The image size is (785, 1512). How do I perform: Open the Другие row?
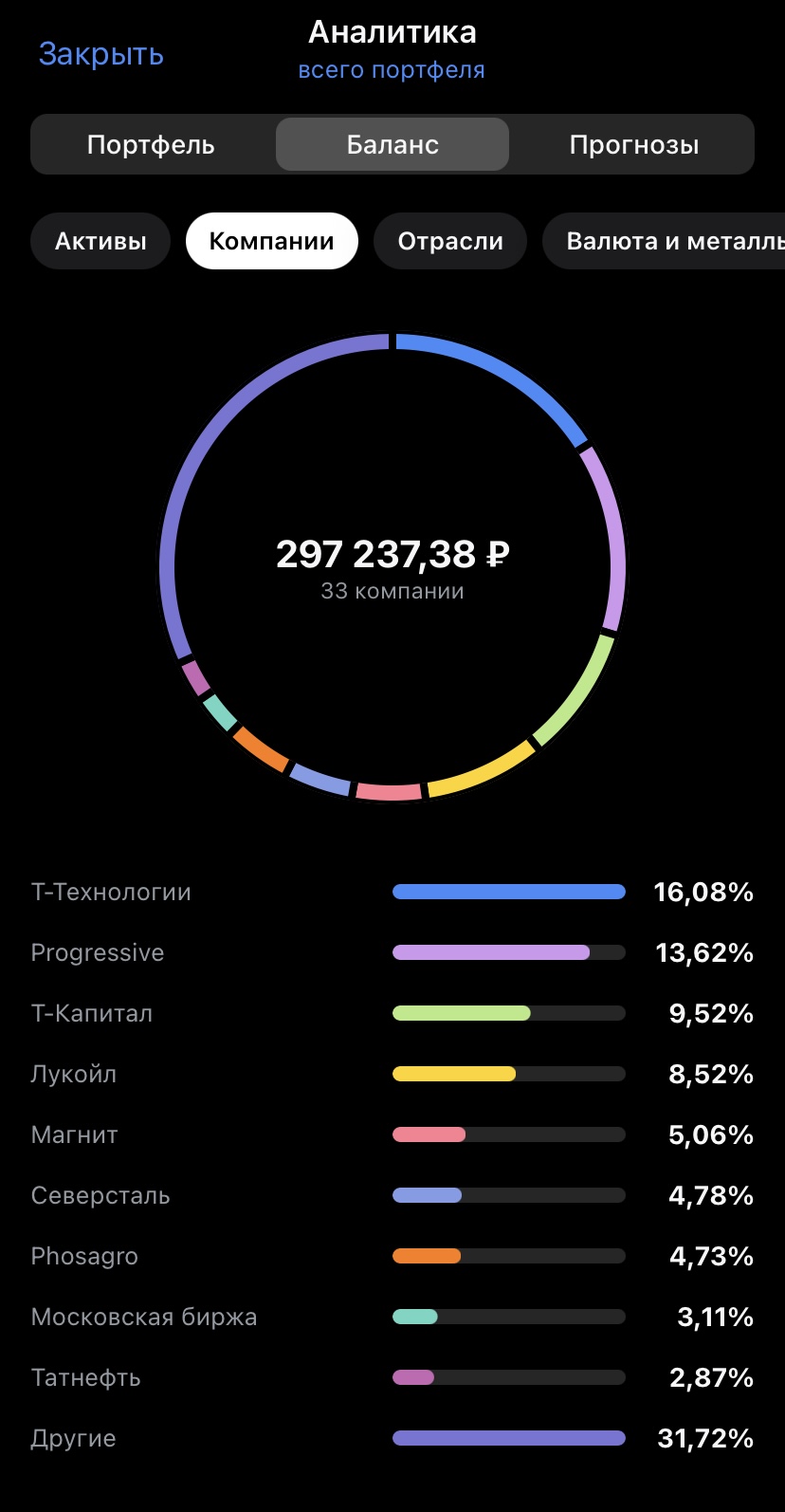(x=392, y=1438)
